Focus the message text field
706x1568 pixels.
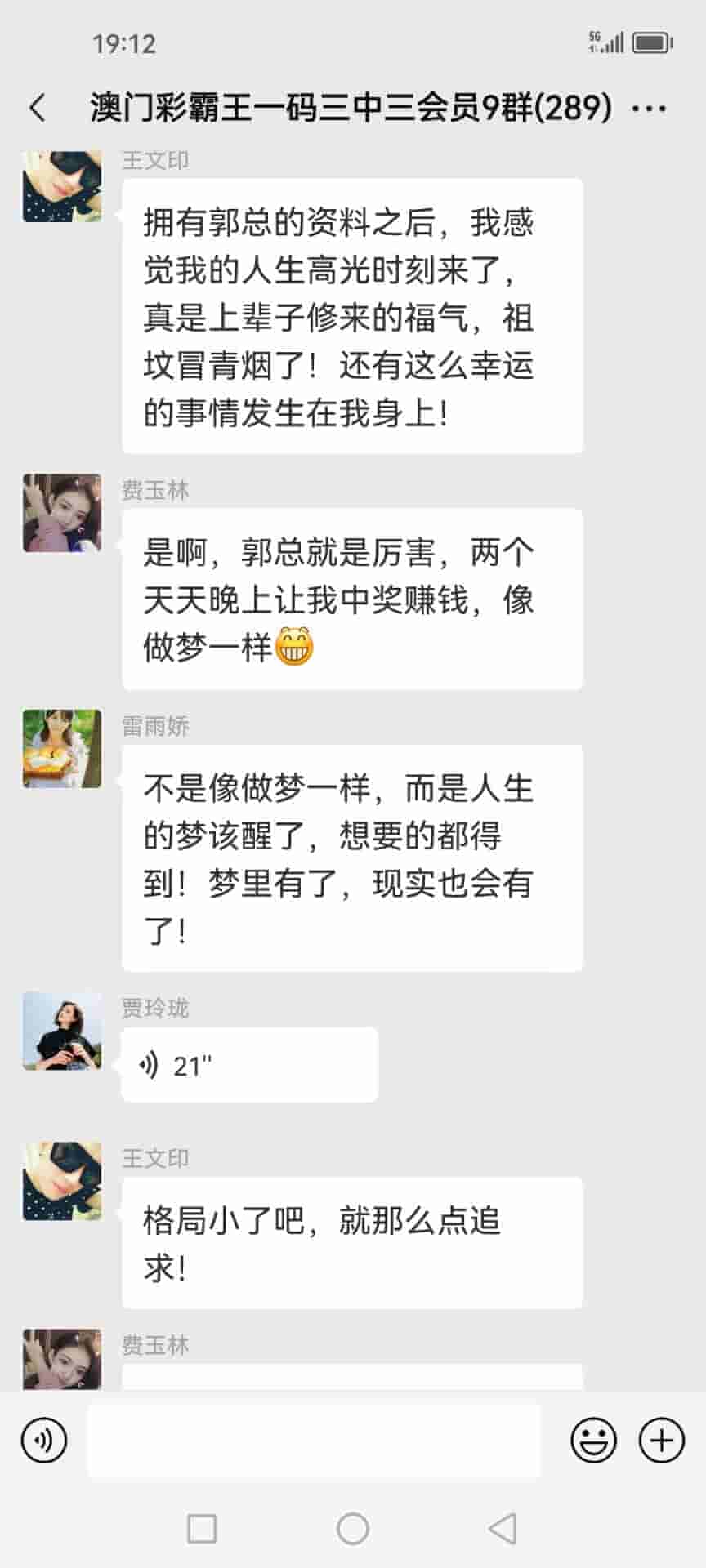point(314,1441)
